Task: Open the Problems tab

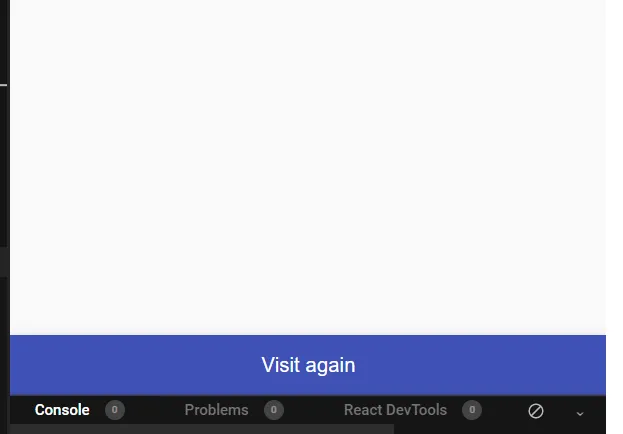Action: tap(217, 410)
